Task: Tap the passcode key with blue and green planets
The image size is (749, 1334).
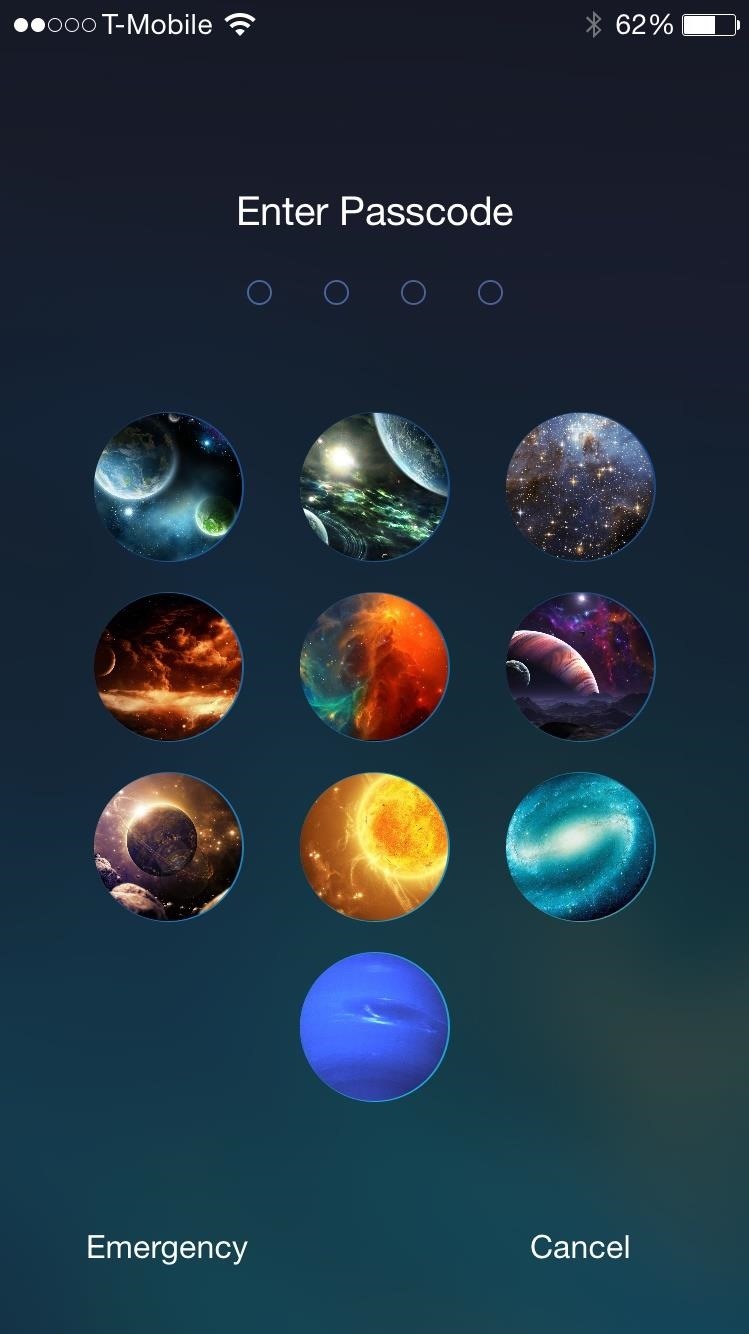Action: pyautogui.click(x=168, y=487)
